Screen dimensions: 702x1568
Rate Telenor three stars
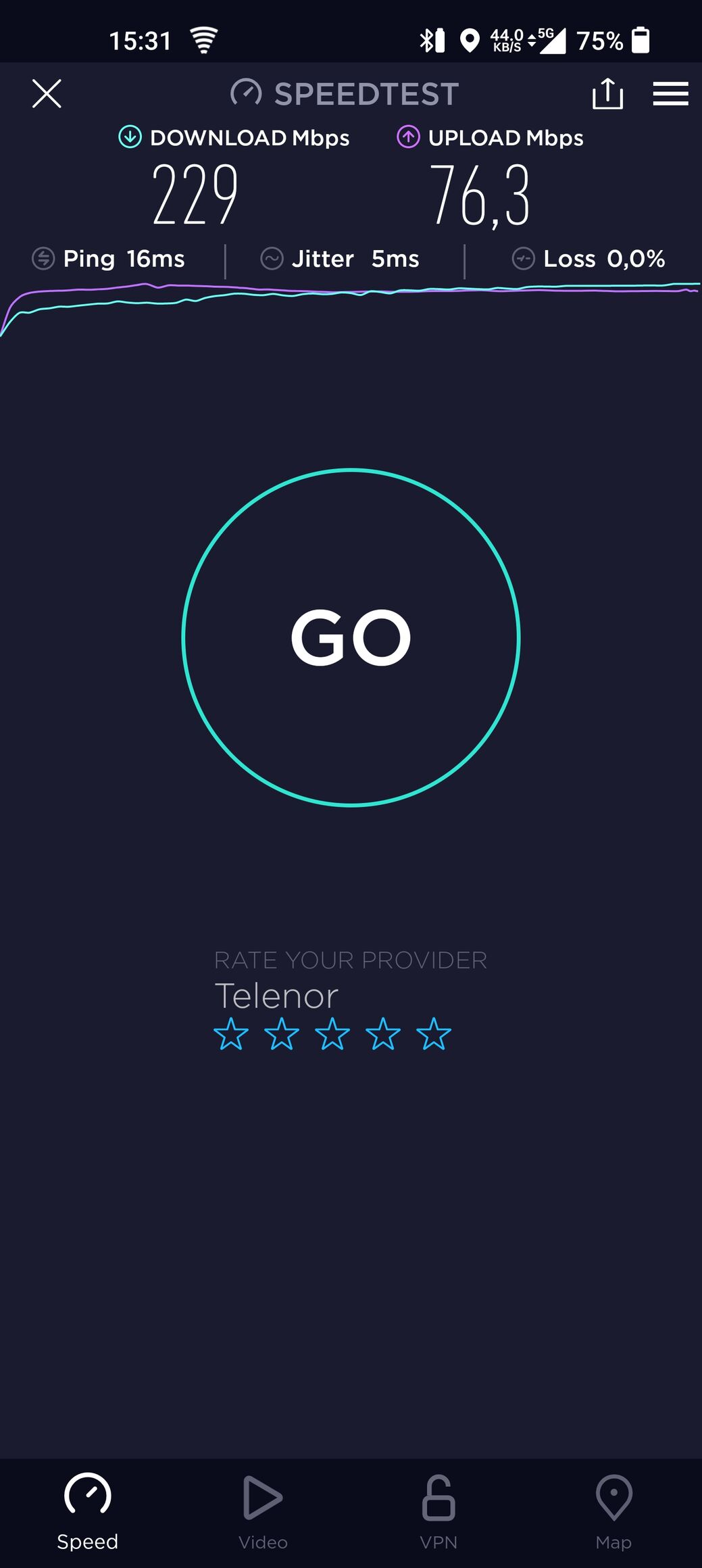point(332,1034)
